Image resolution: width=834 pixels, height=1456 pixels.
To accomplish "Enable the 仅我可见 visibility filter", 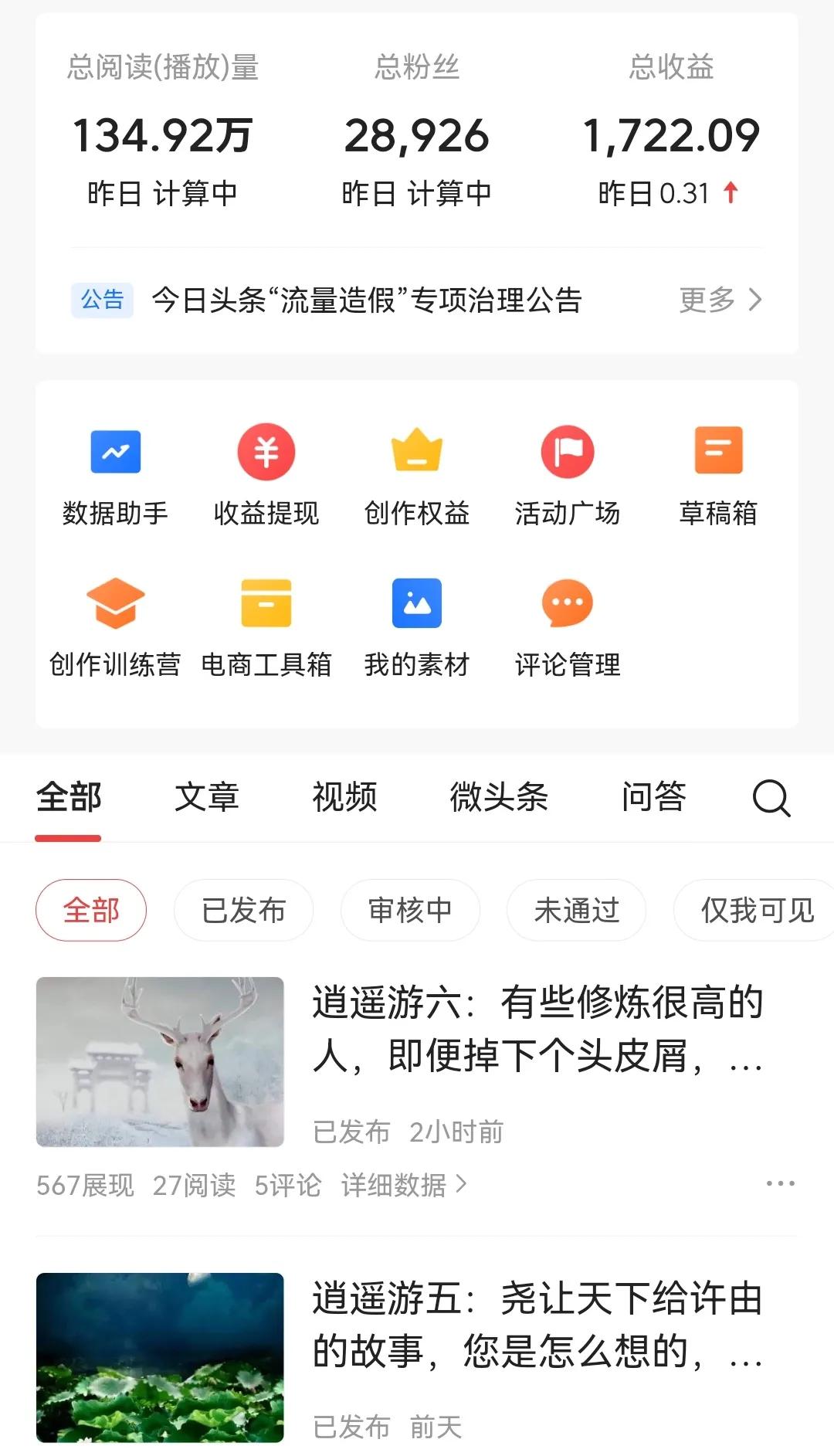I will point(753,910).
